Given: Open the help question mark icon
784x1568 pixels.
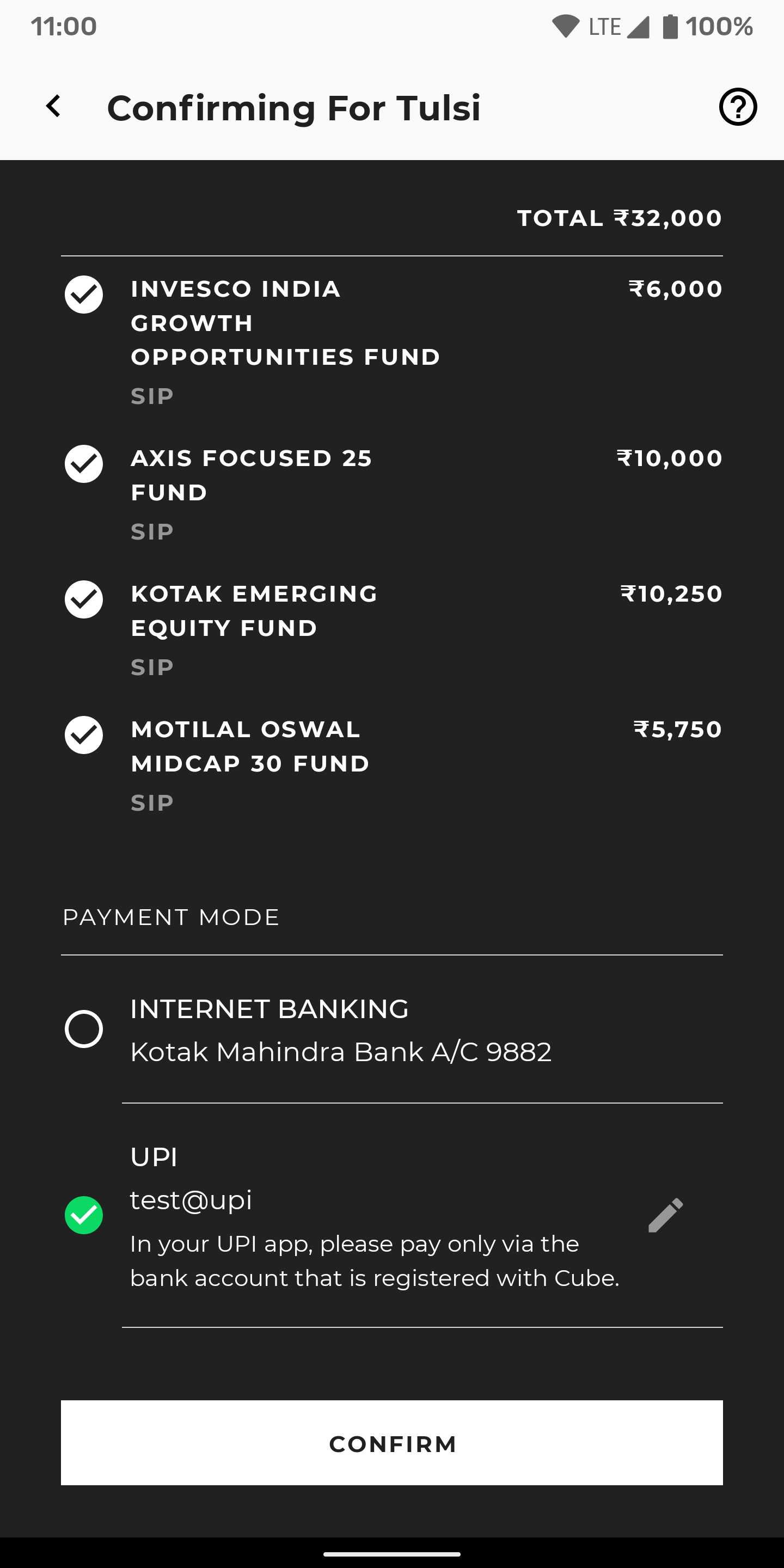Looking at the screenshot, I should coord(738,107).
